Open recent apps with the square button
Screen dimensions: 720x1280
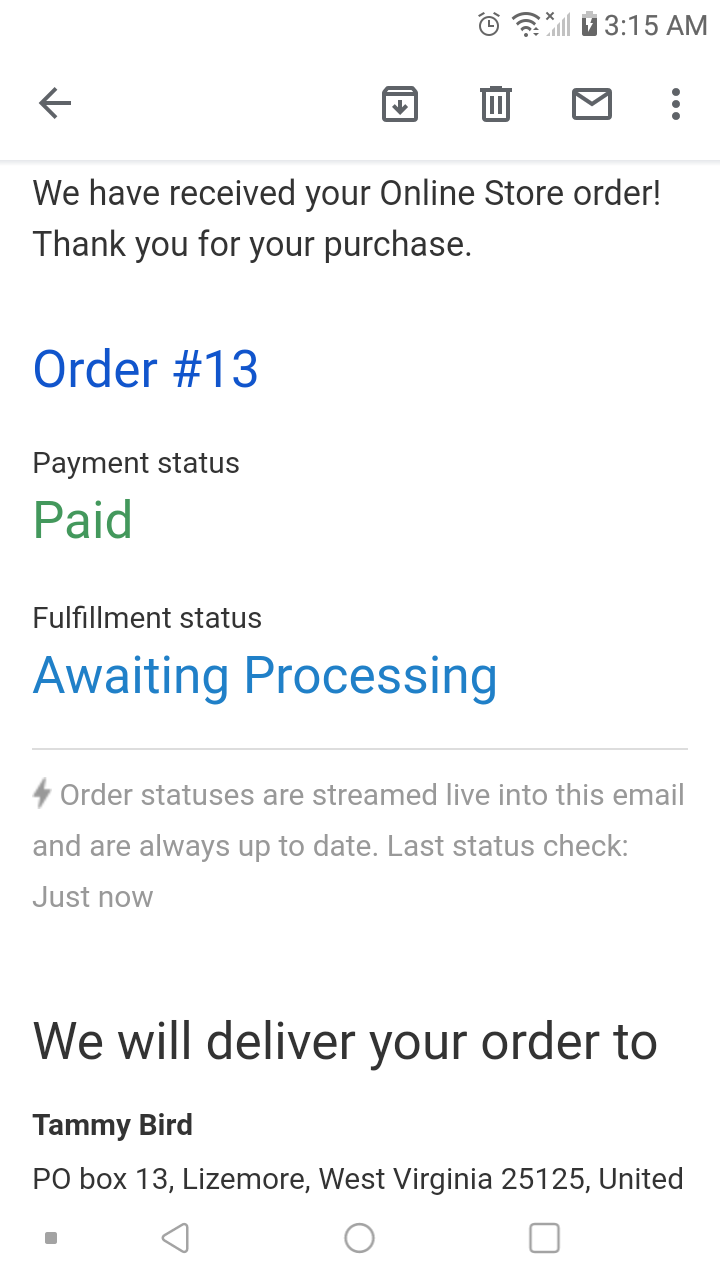pos(544,1237)
